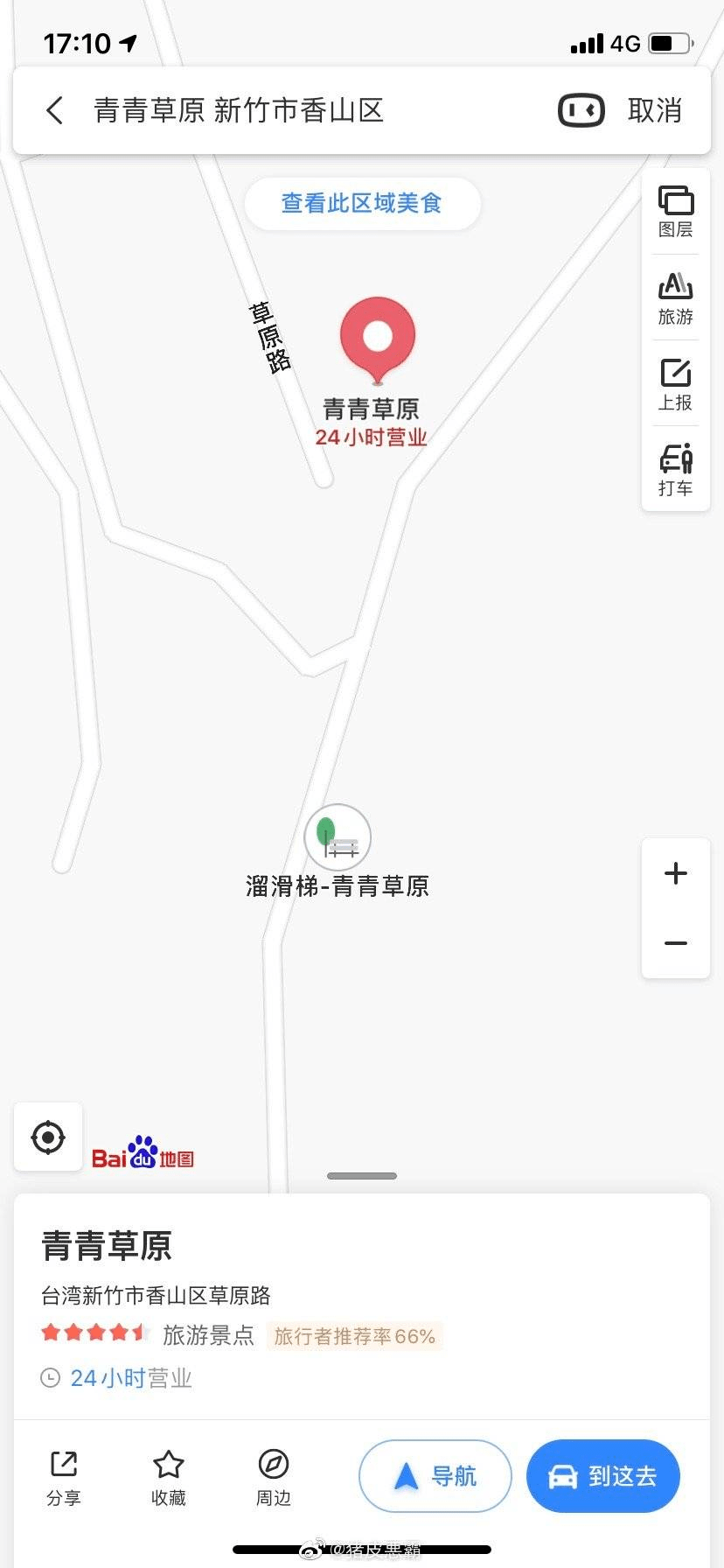The width and height of the screenshot is (724, 1568).
Task: Zoom out with the minus control
Action: tap(674, 942)
